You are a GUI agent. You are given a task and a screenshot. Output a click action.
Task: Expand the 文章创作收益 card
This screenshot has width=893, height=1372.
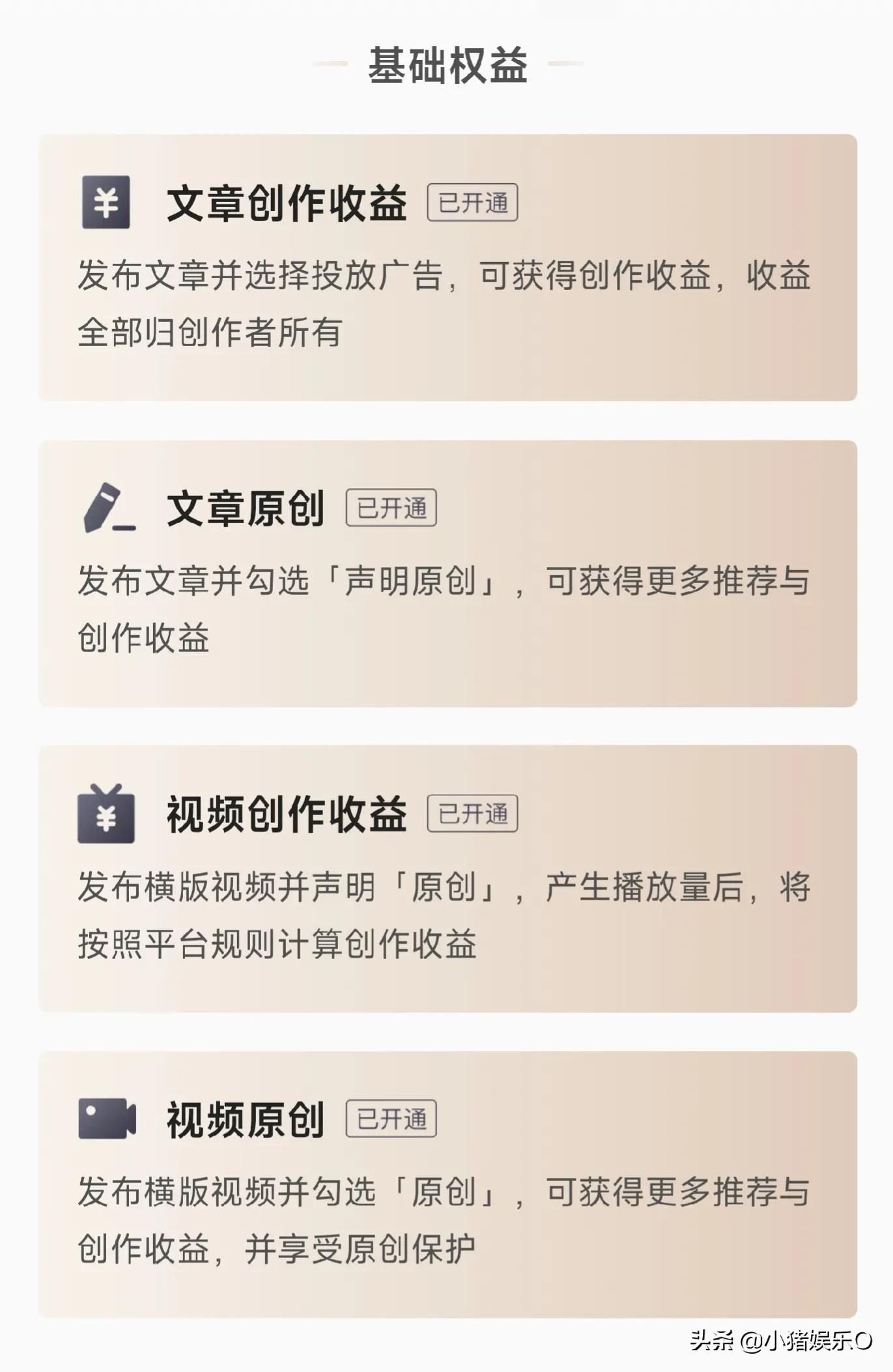[x=447, y=266]
